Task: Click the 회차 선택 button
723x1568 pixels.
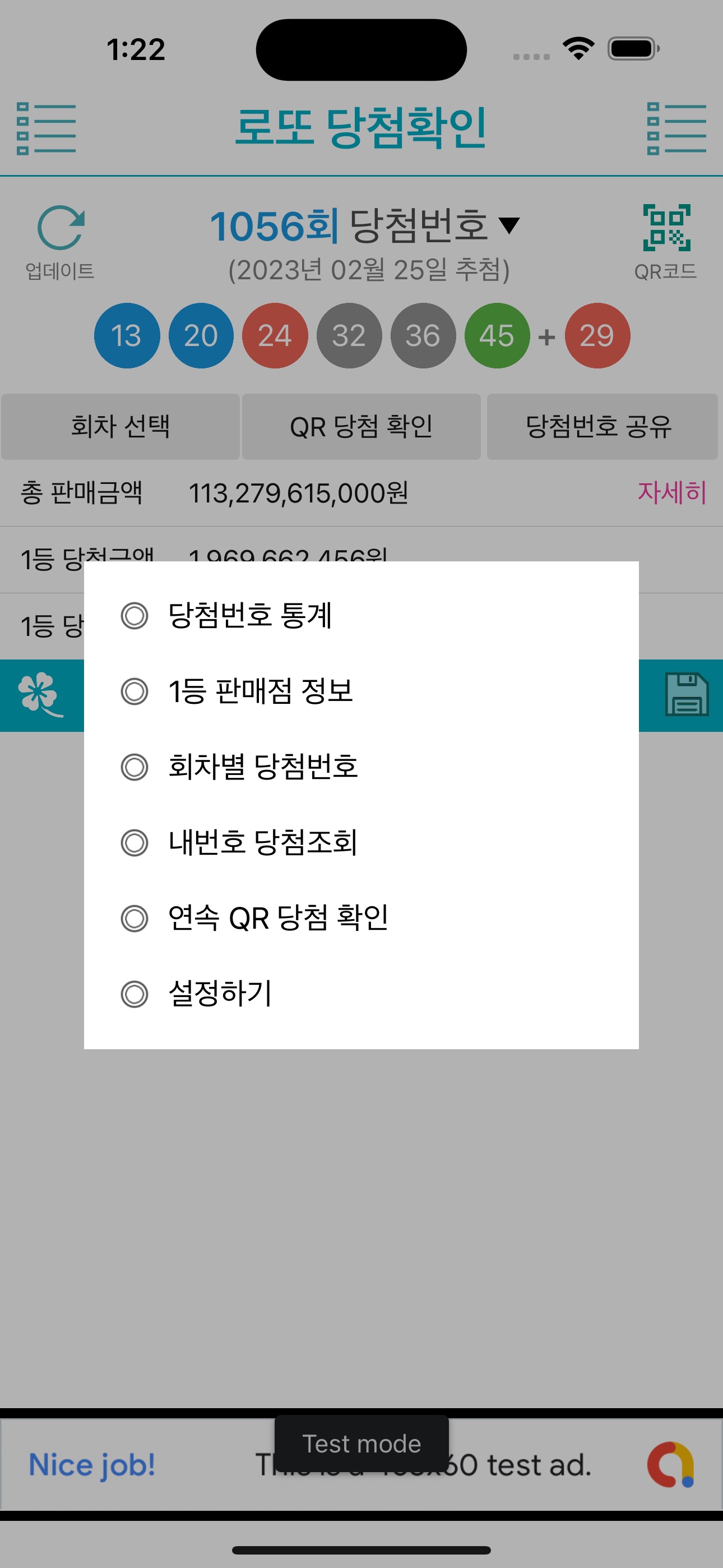Action: pos(121,427)
